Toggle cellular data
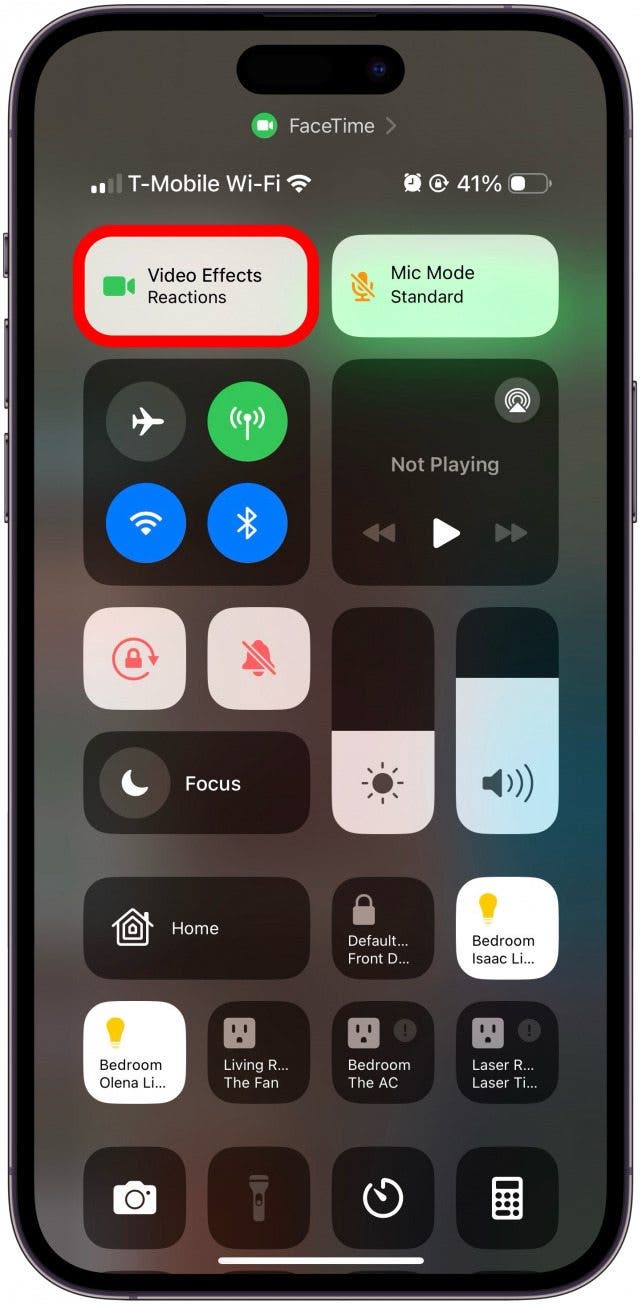This screenshot has height=1305, width=642. [x=247, y=422]
